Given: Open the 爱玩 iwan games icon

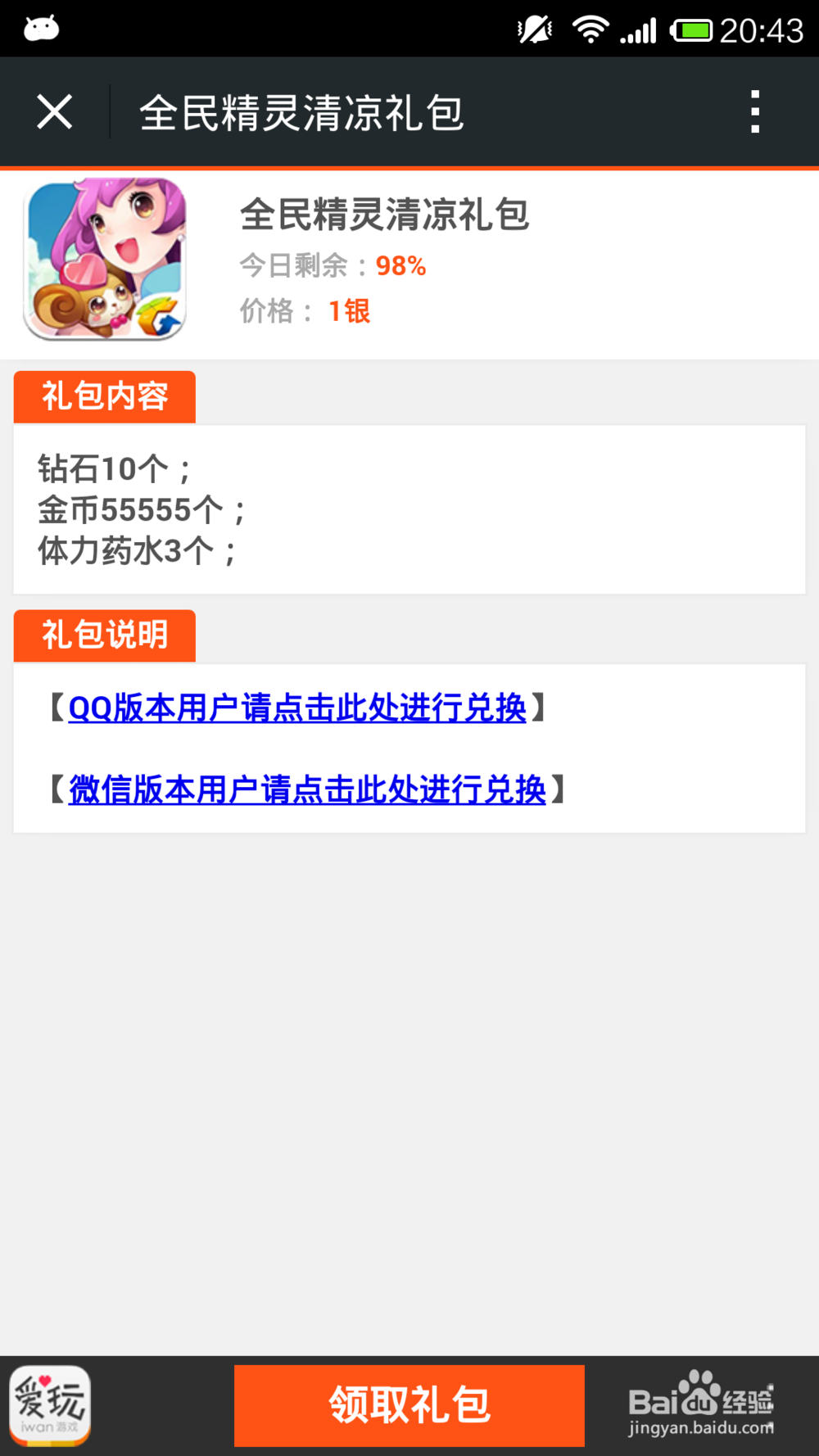Looking at the screenshot, I should [50, 1405].
